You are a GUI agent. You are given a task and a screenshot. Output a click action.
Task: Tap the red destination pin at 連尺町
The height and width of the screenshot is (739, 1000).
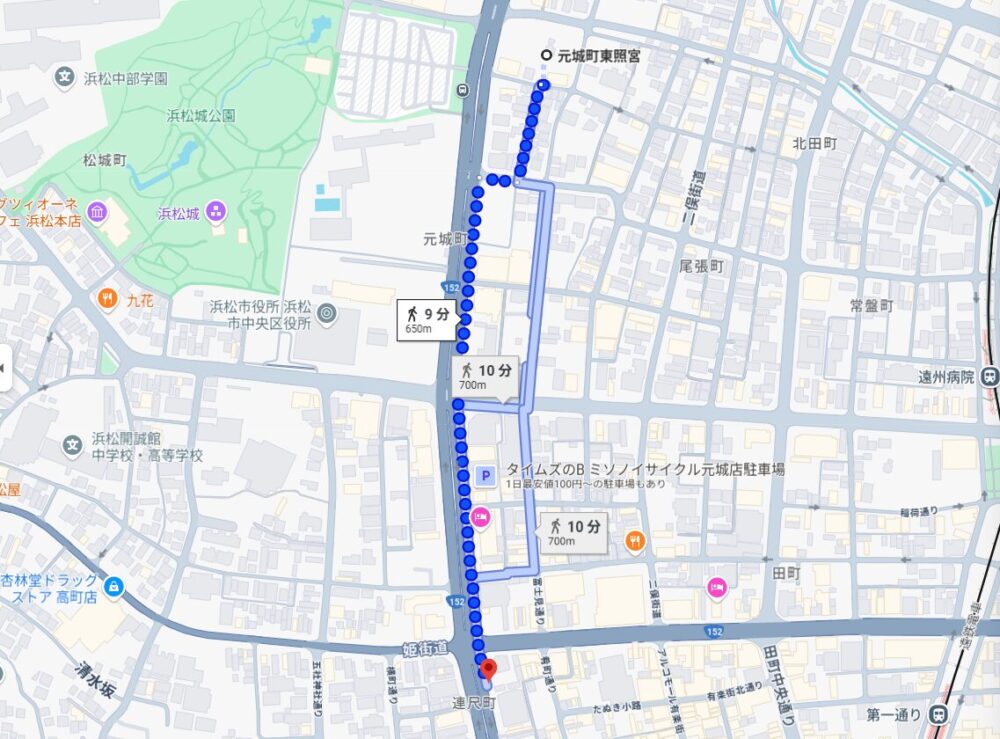(487, 670)
